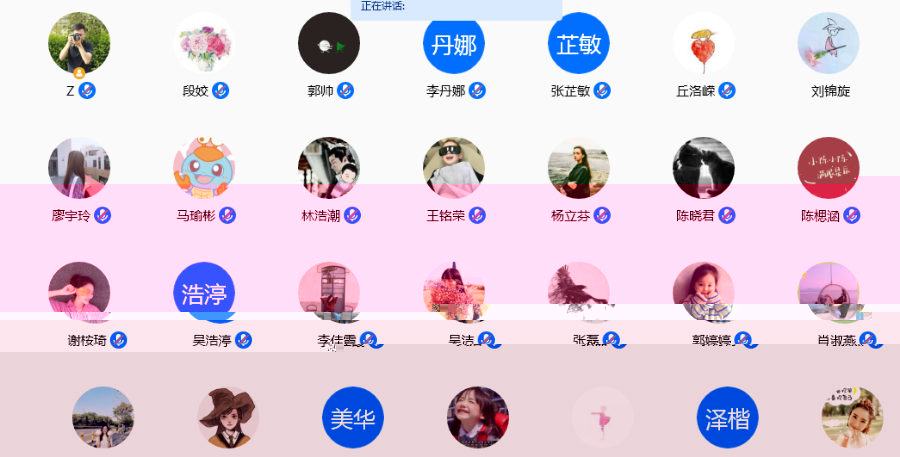This screenshot has height=457, width=900.
Task: Open 廖宇玲's participant tile
Action: 79,168
